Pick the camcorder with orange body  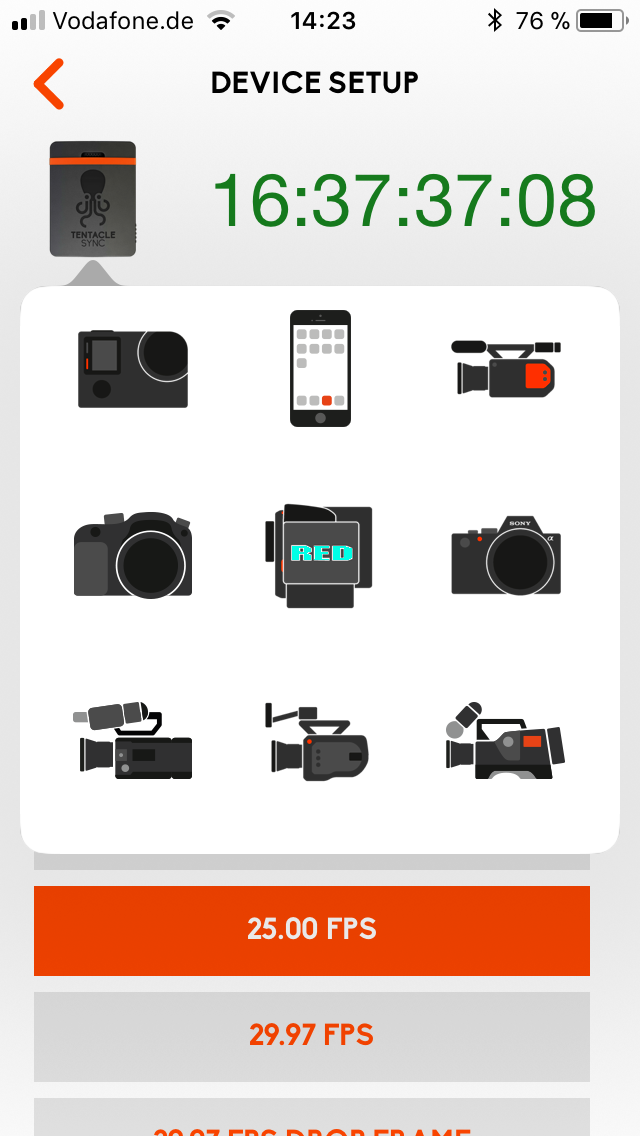506,369
